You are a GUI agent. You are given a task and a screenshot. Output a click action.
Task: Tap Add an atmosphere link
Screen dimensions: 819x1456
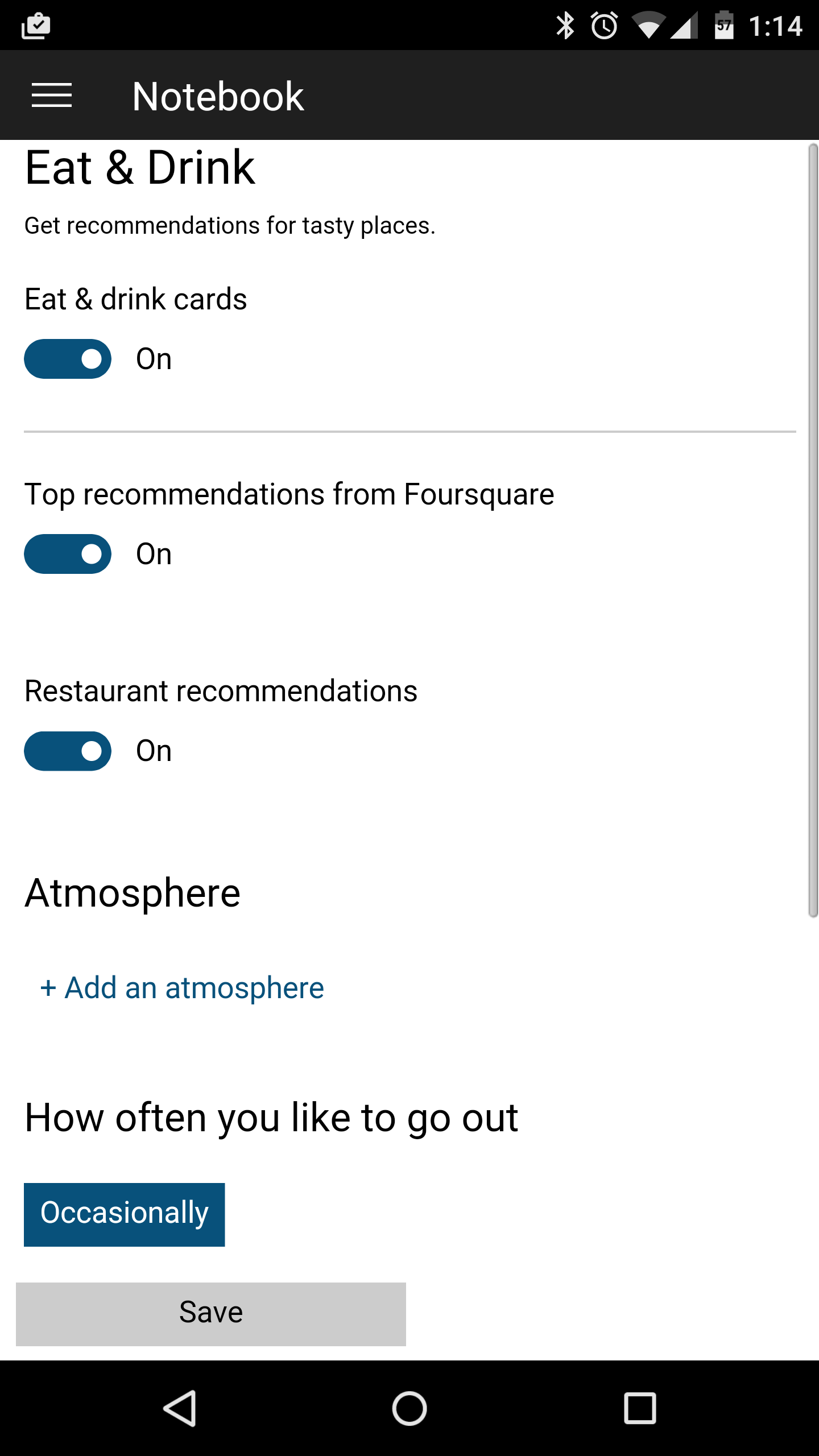pyautogui.click(x=182, y=988)
